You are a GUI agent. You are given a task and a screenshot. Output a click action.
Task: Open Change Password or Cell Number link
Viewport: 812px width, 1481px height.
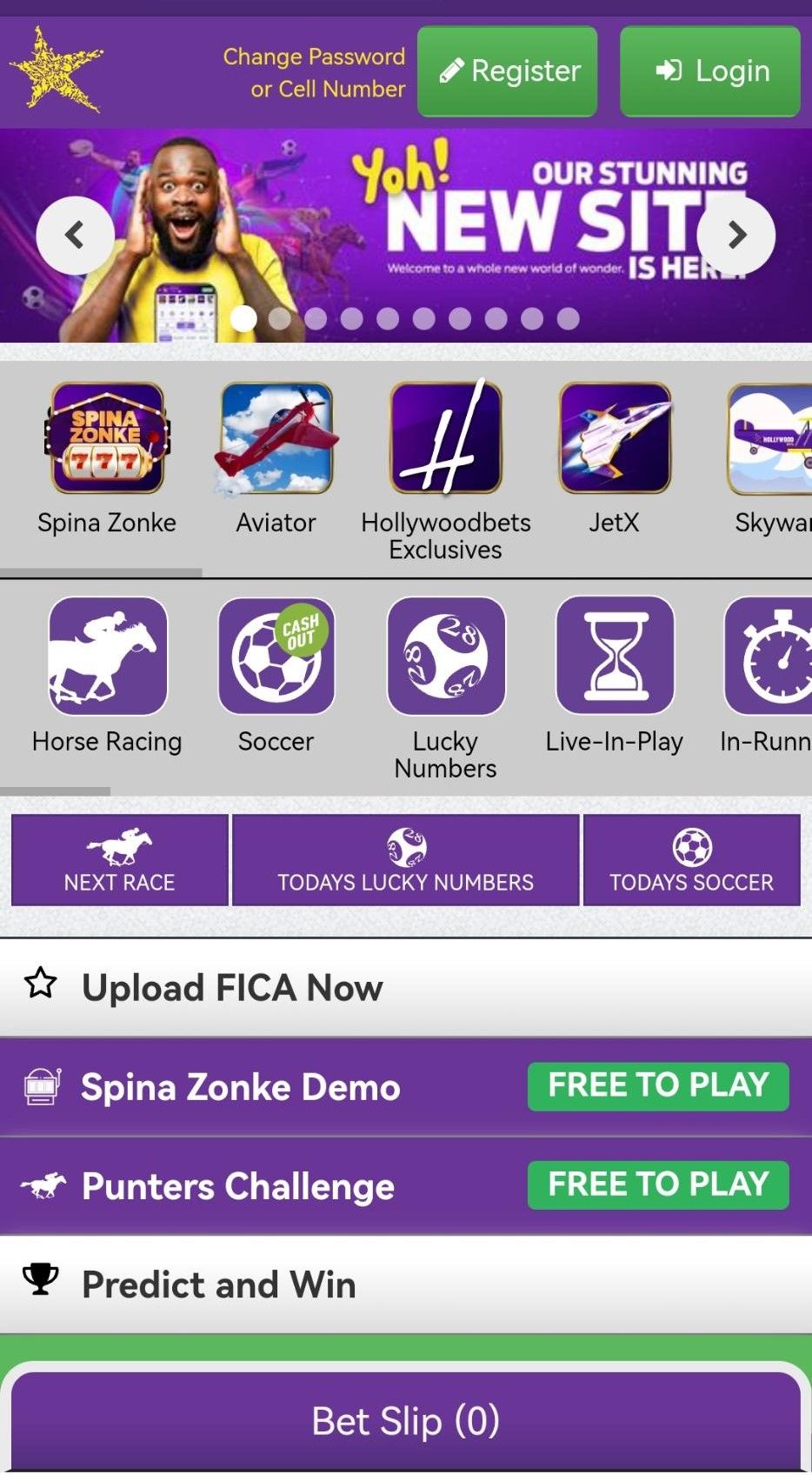click(314, 72)
